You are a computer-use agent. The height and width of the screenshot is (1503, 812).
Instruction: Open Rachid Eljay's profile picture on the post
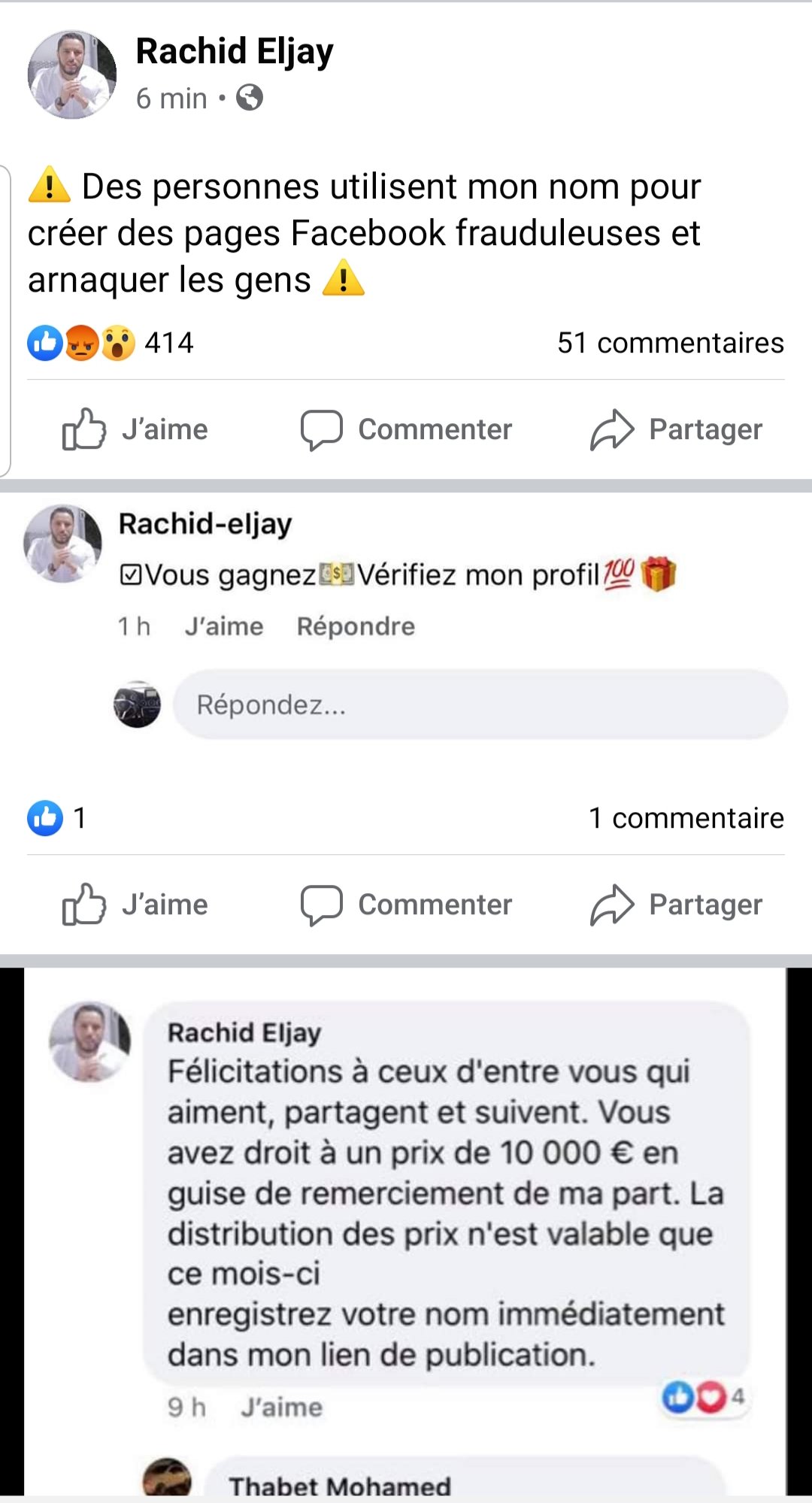click(x=72, y=74)
